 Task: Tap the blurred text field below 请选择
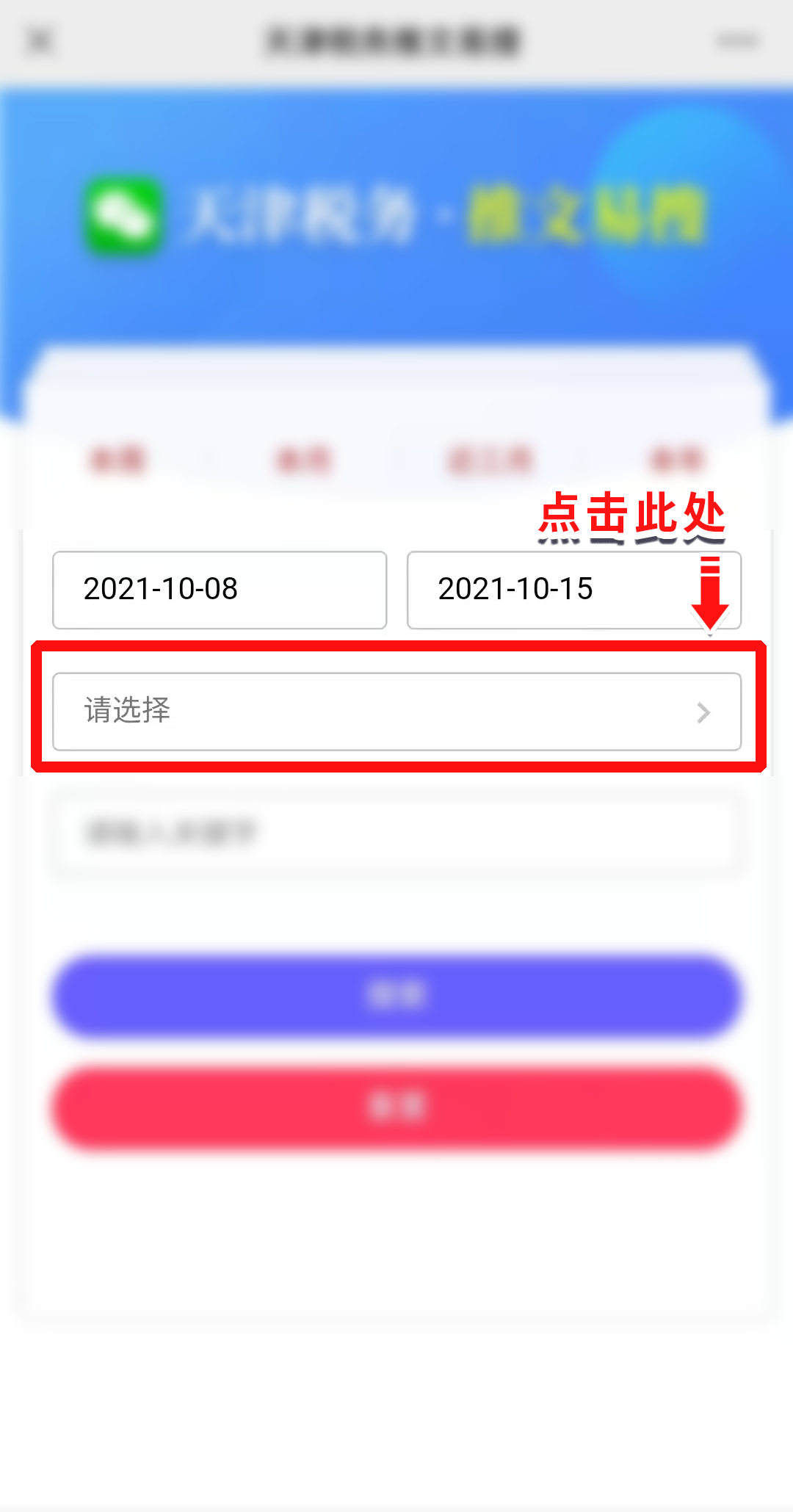tap(397, 833)
